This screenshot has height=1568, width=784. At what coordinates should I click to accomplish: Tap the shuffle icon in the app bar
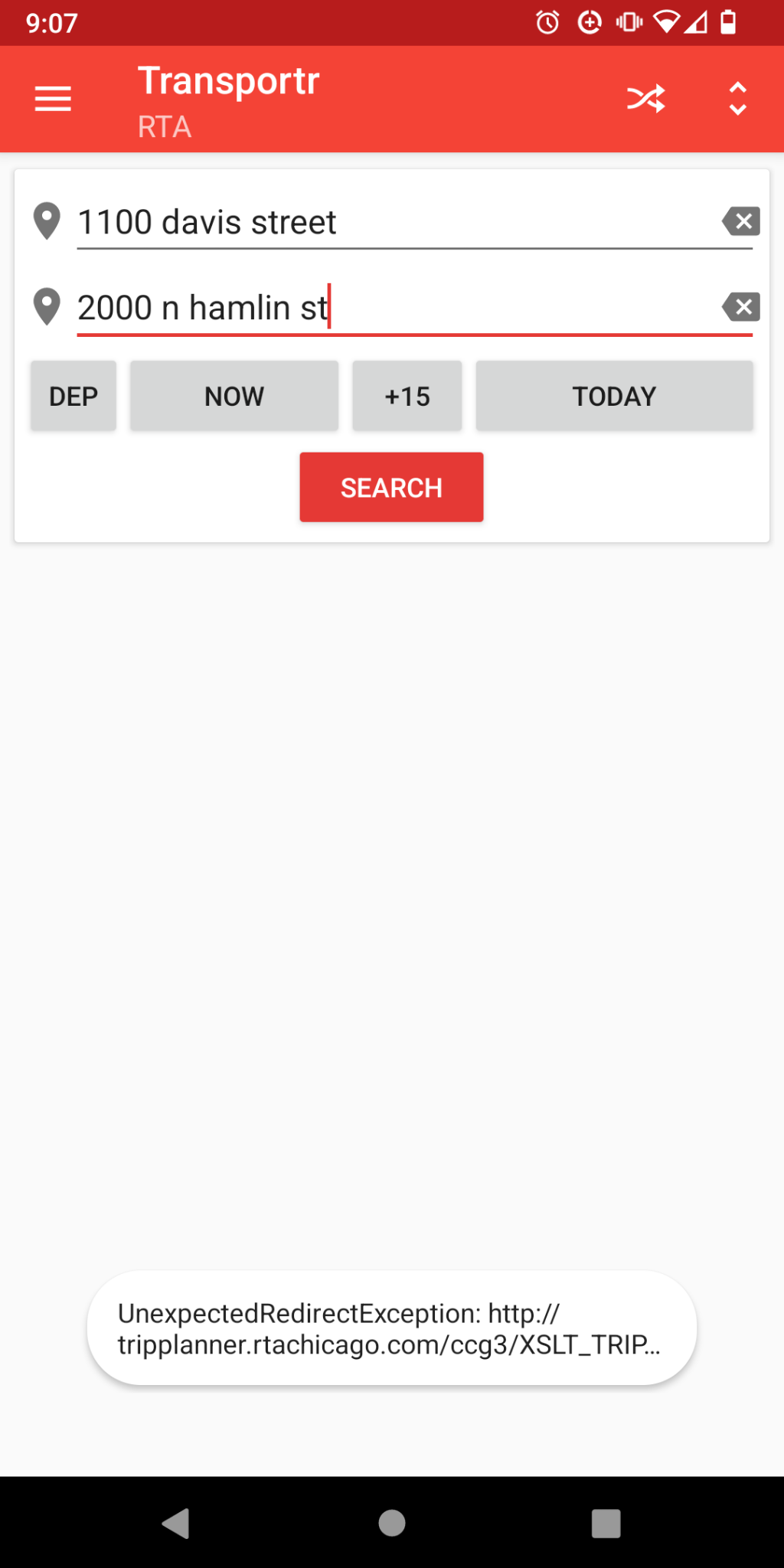(645, 99)
